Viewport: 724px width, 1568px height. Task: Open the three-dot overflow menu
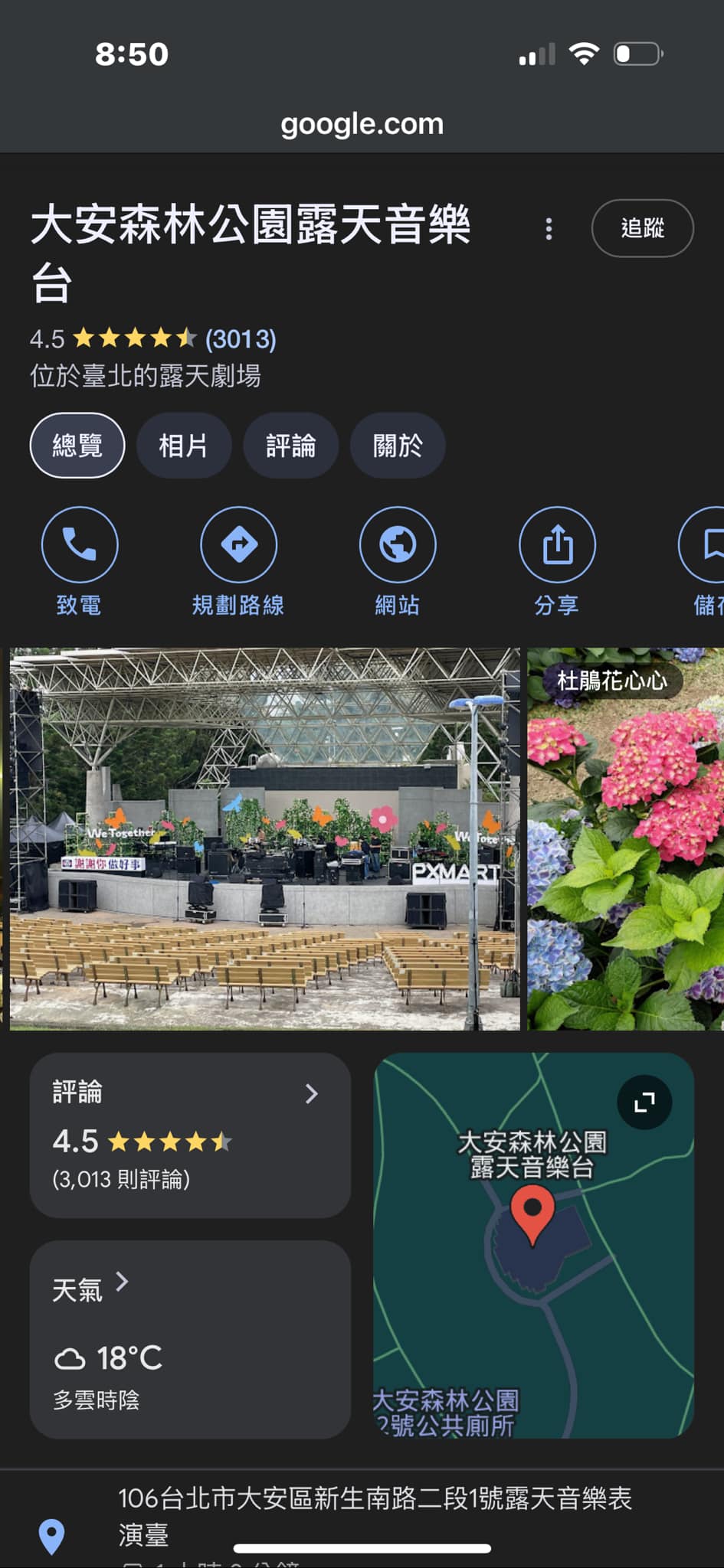coord(549,228)
